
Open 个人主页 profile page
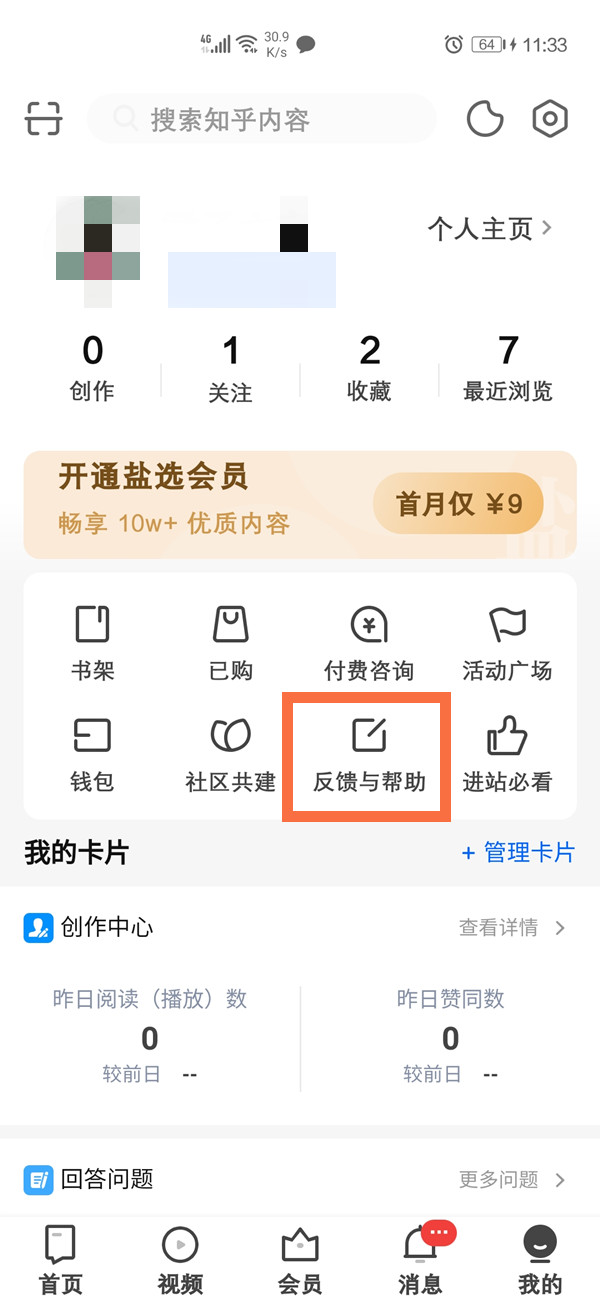click(x=490, y=229)
